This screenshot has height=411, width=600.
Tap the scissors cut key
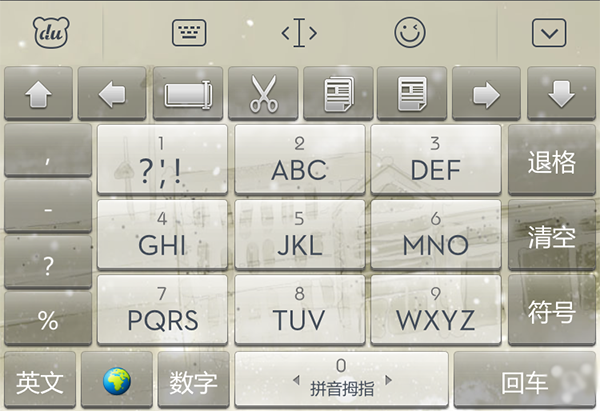[x=263, y=94]
